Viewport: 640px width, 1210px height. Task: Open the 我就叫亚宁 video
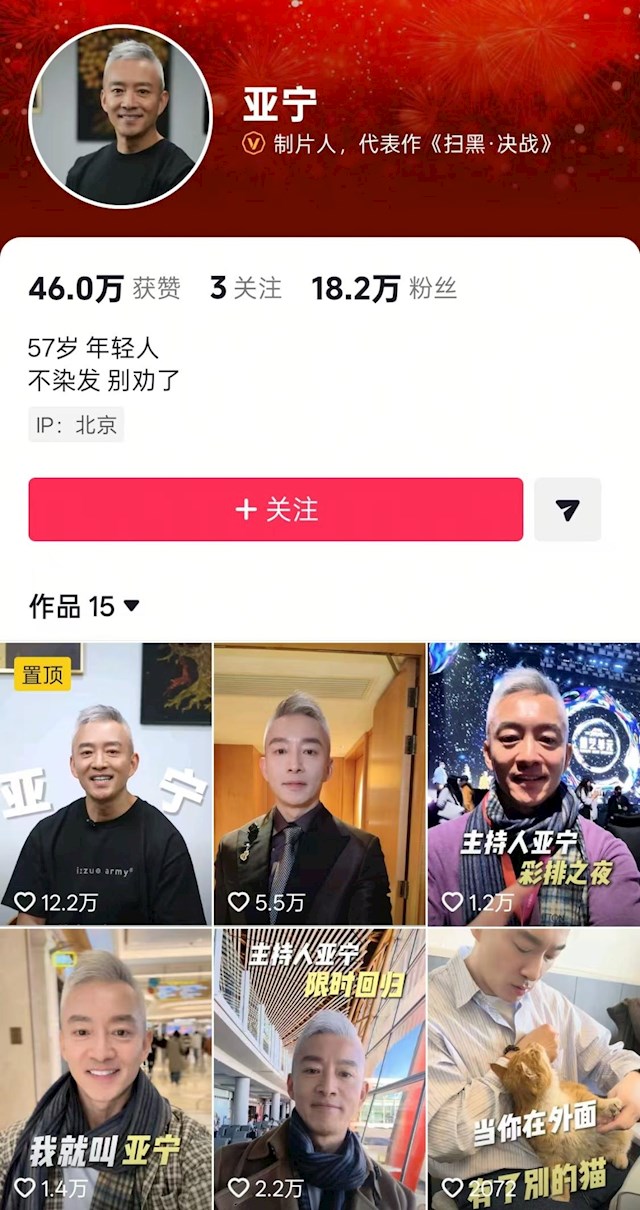coord(106,1068)
